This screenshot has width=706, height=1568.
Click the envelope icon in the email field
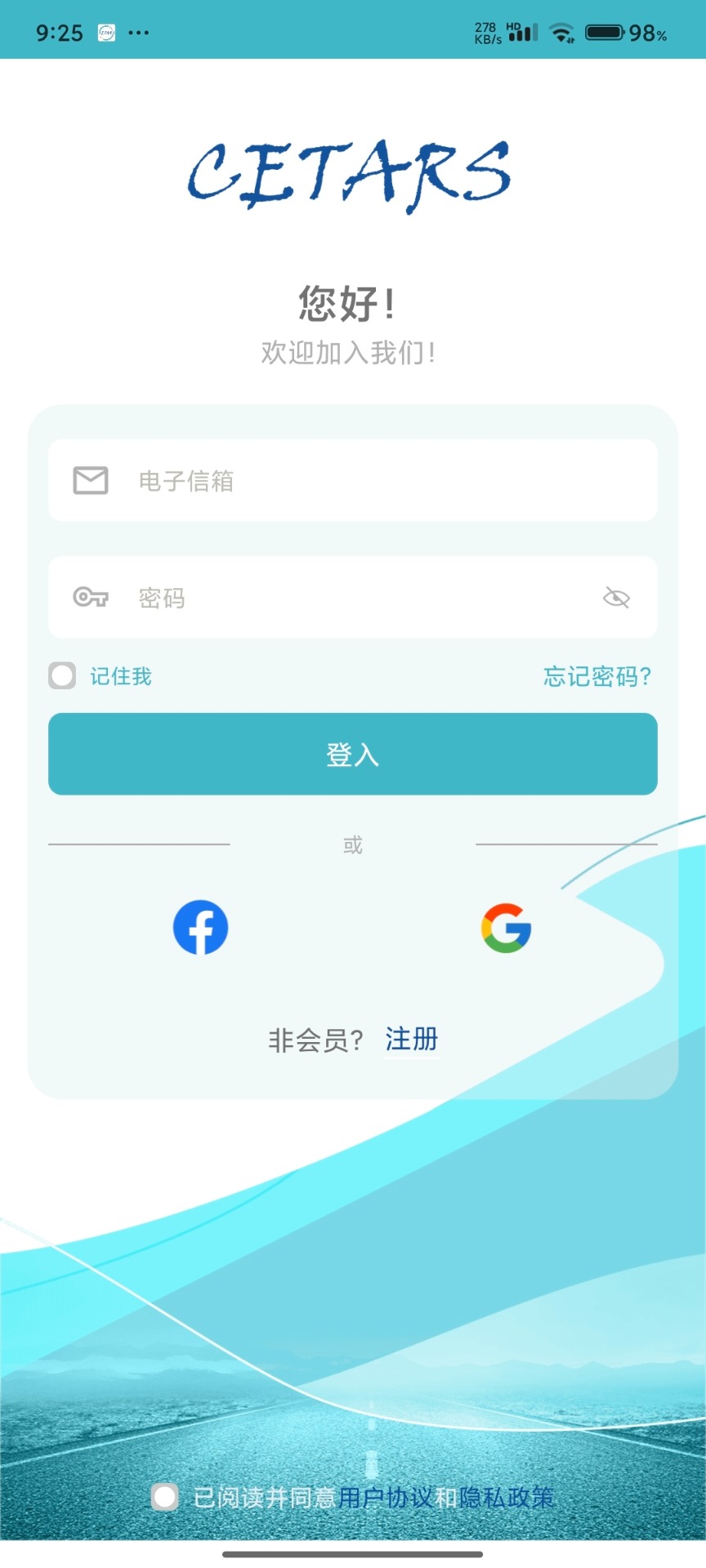89,481
